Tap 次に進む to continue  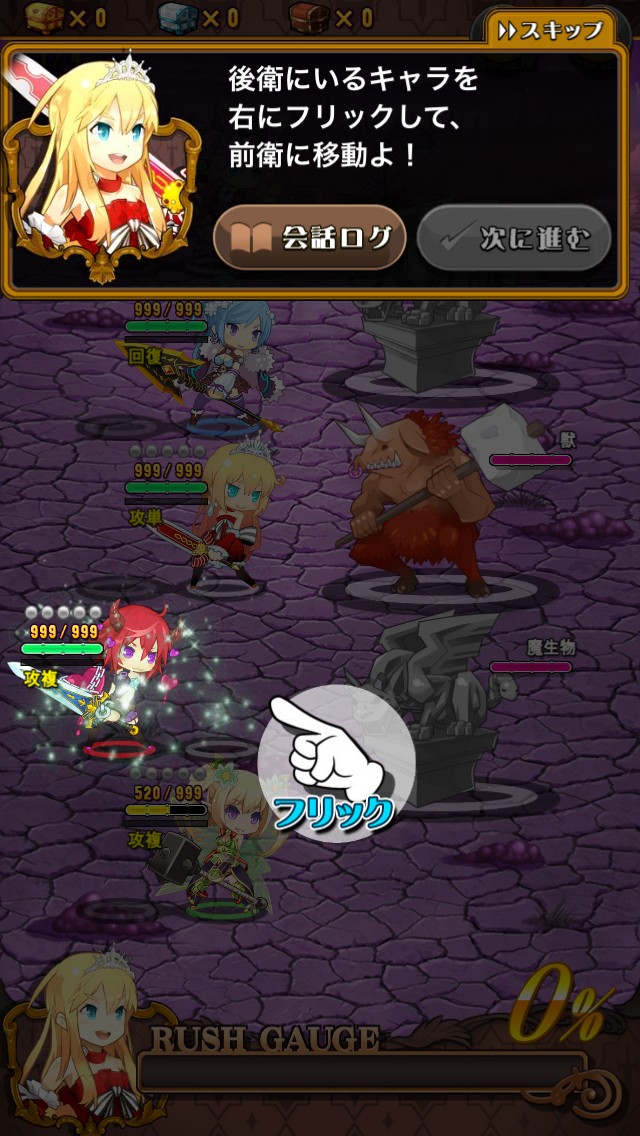coord(513,238)
